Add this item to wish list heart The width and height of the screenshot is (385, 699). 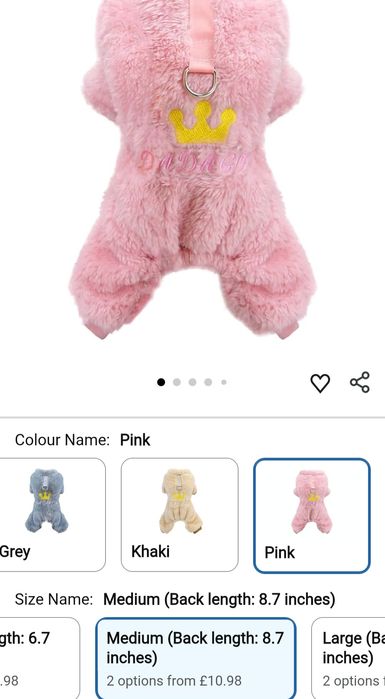click(320, 383)
